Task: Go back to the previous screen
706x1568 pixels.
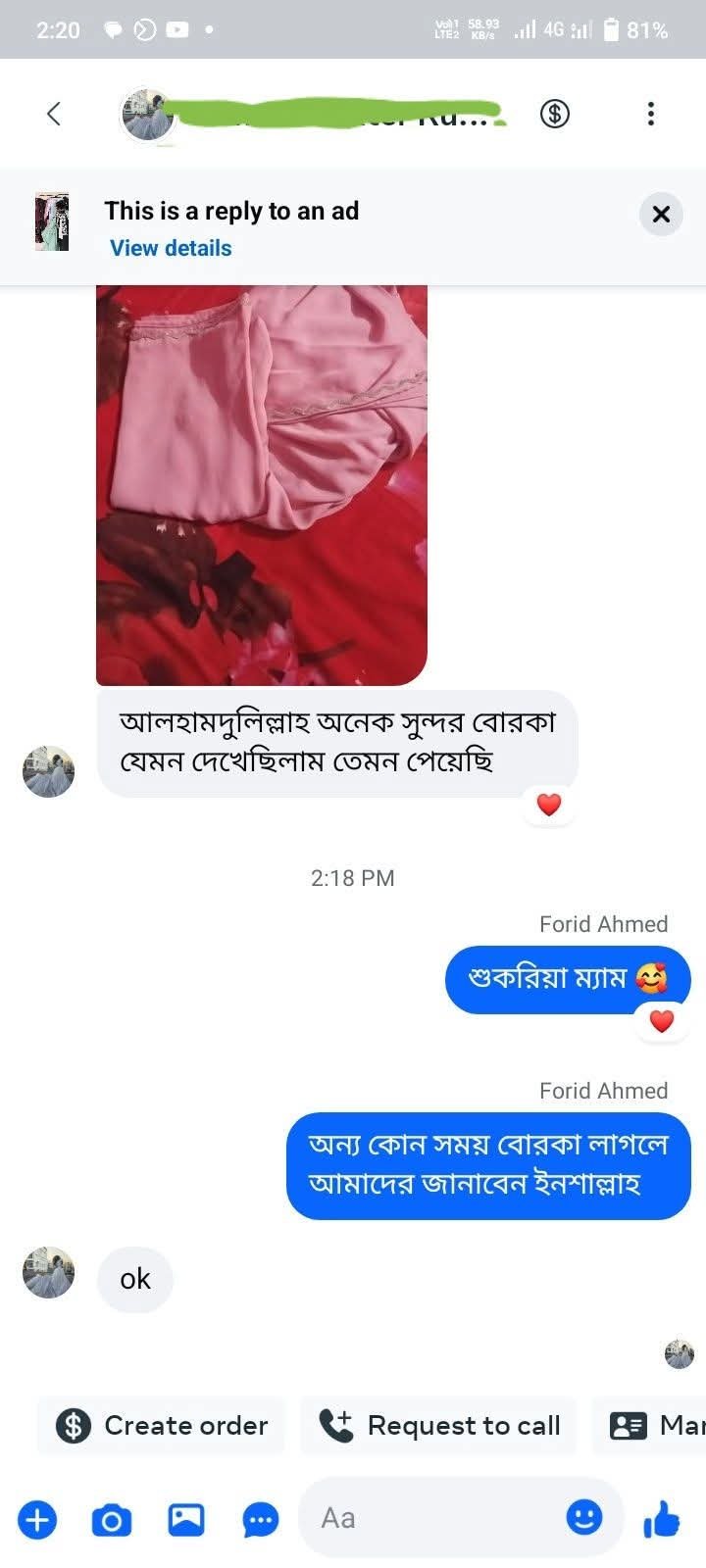Action: click(x=54, y=114)
